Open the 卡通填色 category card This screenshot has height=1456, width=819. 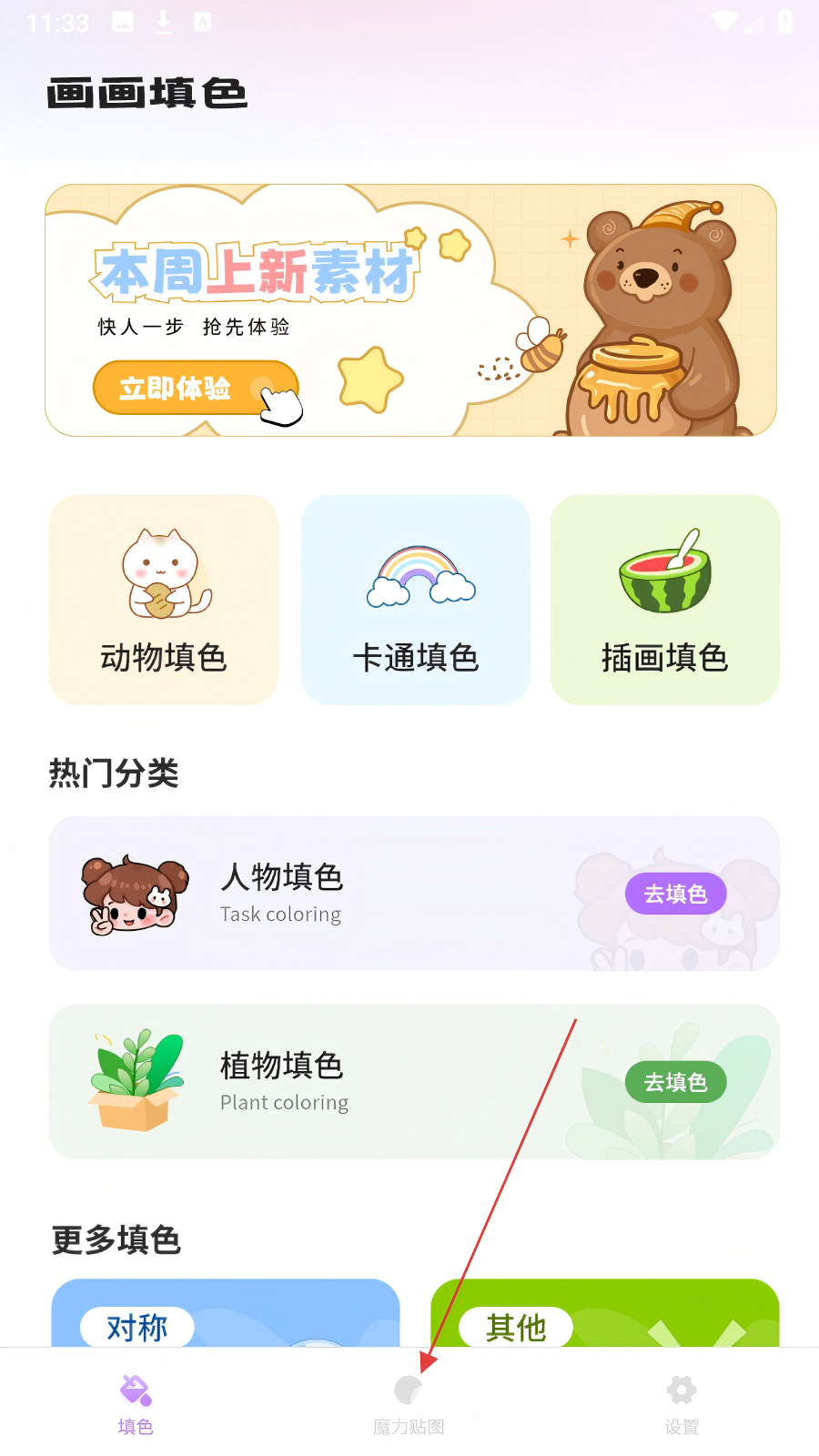(x=416, y=600)
